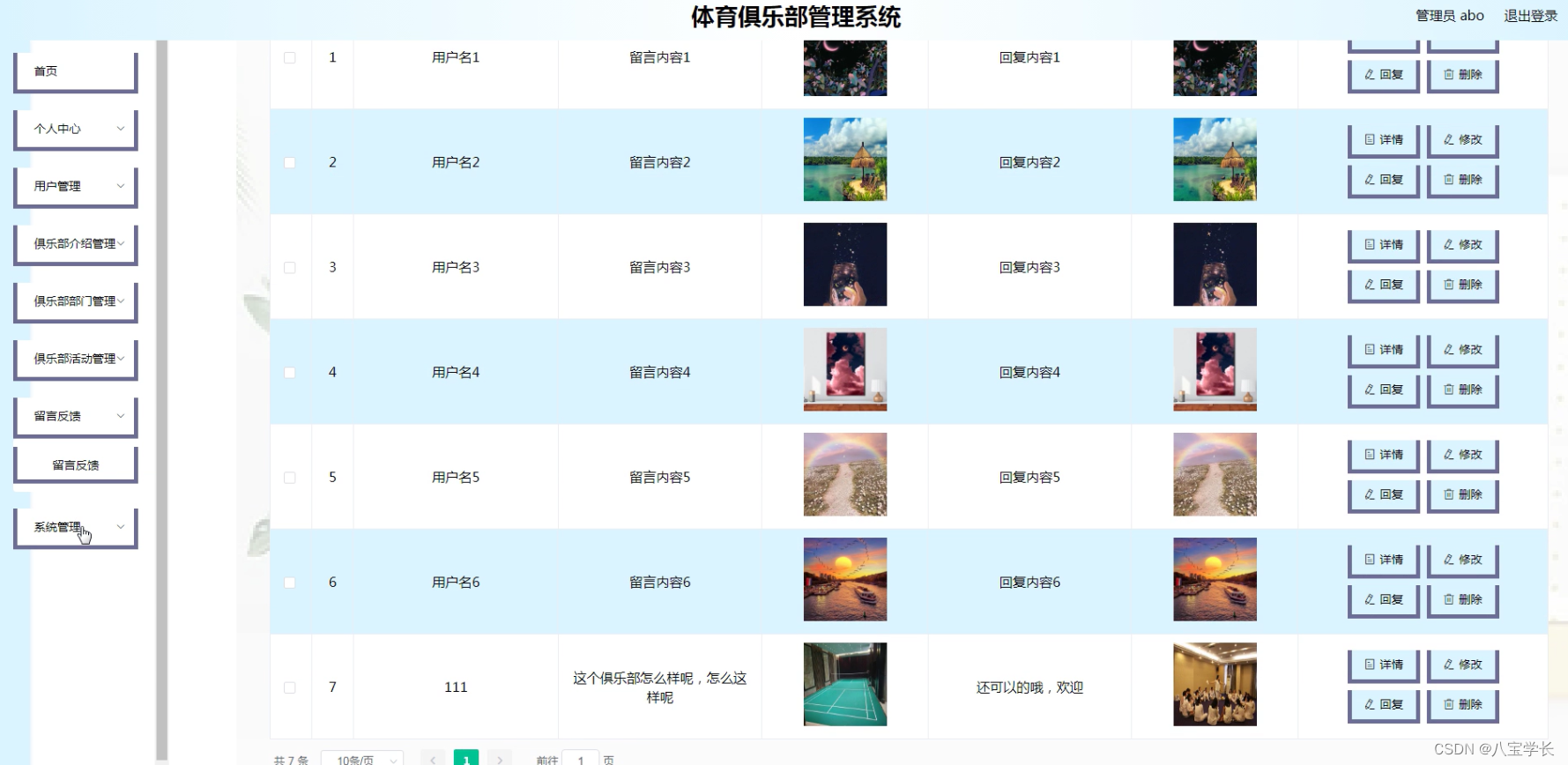Screen dimensions: 1568x765
Task: Expand the 用户管理 menu
Action: coord(75,186)
